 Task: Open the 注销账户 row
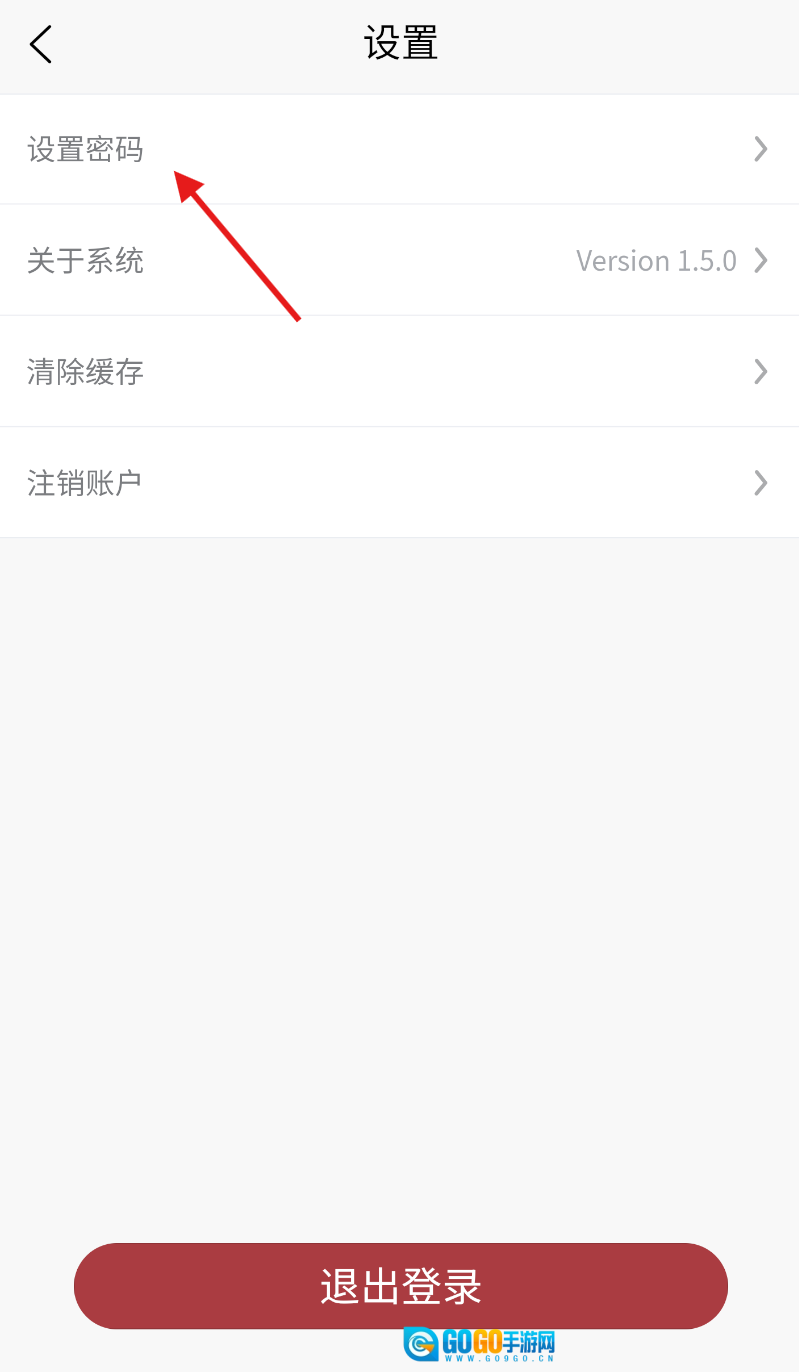[x=399, y=483]
